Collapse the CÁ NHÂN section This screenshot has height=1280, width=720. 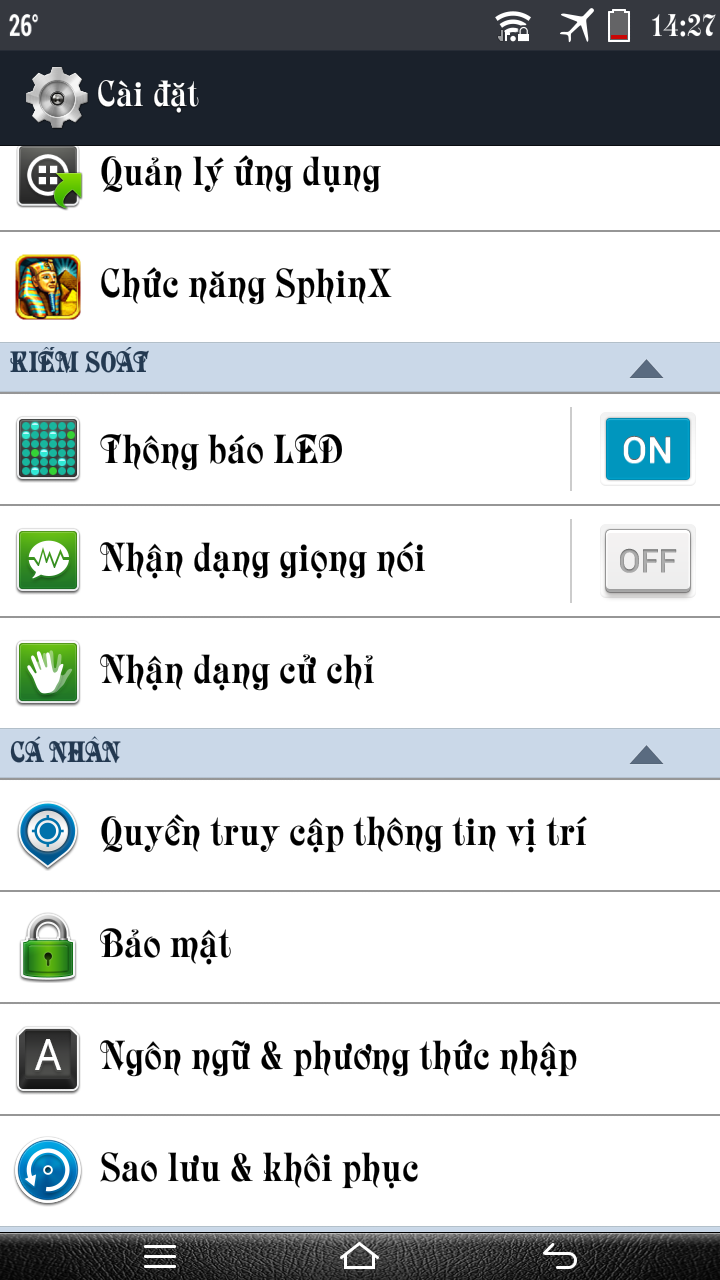[x=646, y=754]
